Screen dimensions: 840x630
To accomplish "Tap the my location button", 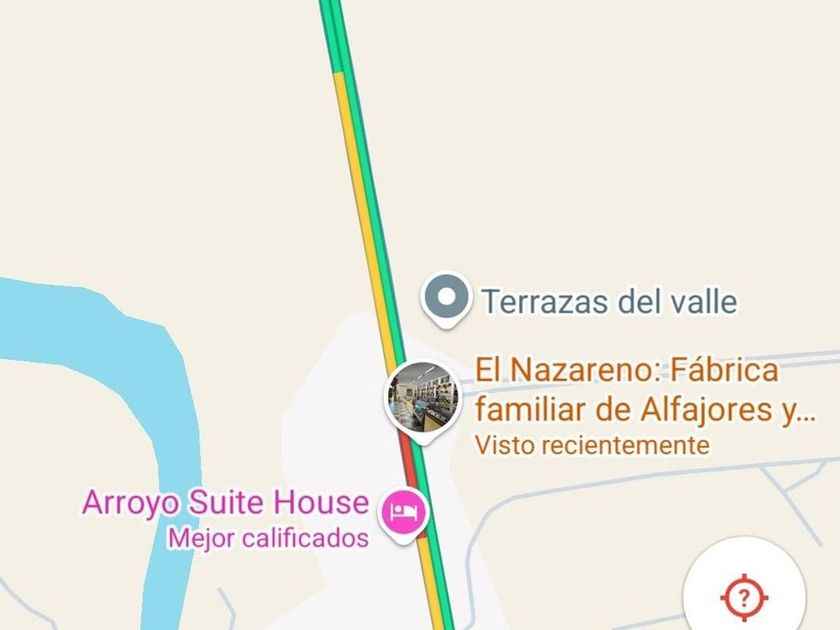I will pos(744,598).
